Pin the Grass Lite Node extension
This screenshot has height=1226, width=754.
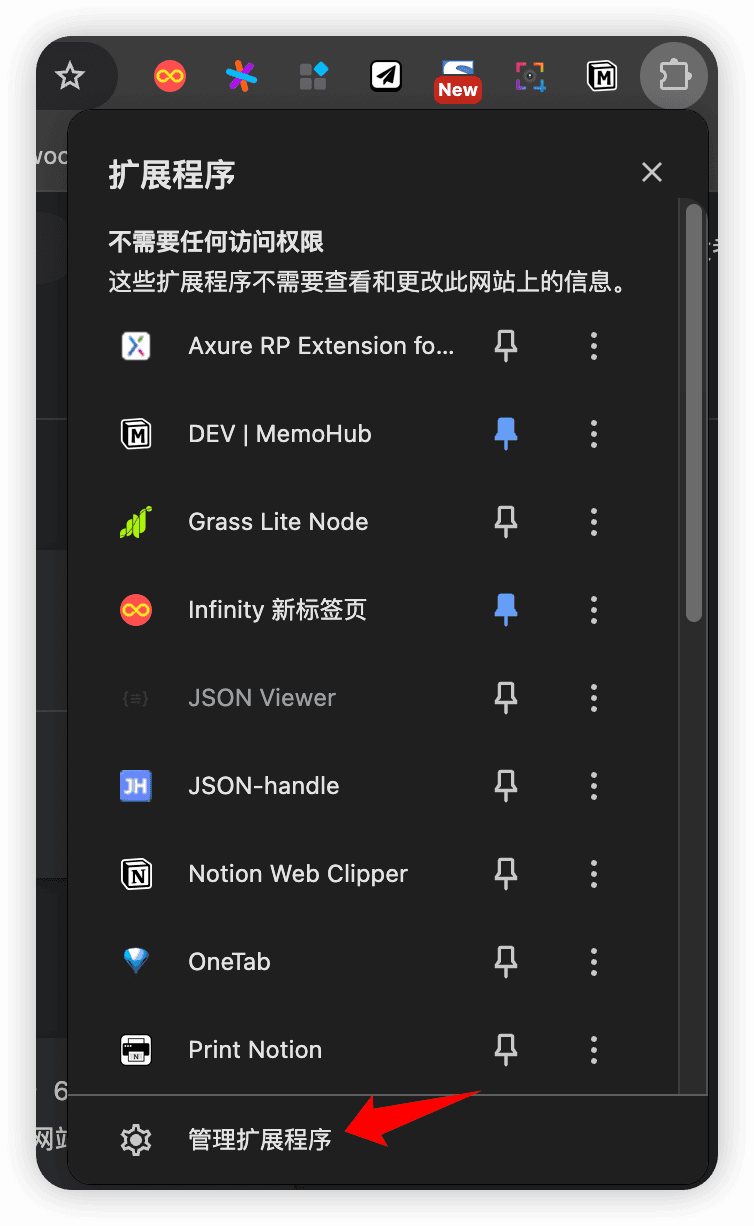tap(506, 521)
